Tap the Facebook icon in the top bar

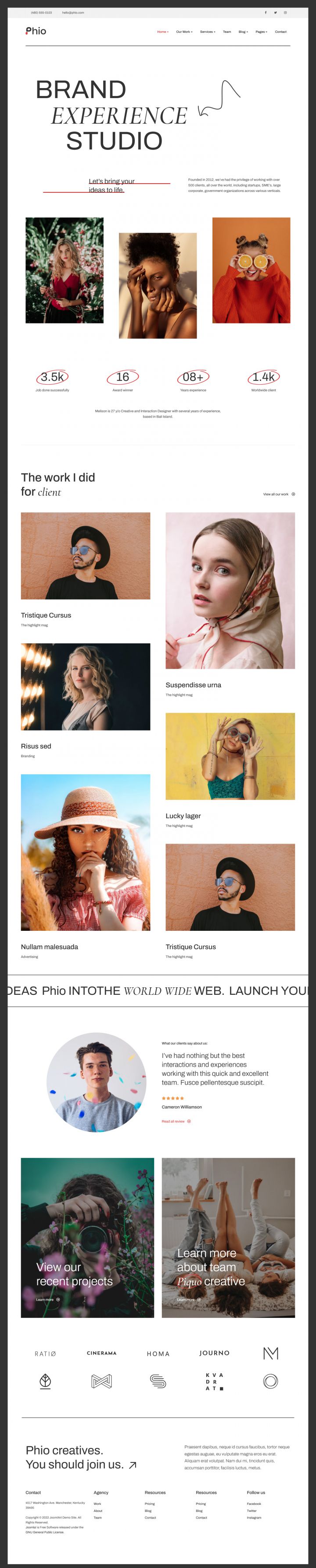pos(266,12)
